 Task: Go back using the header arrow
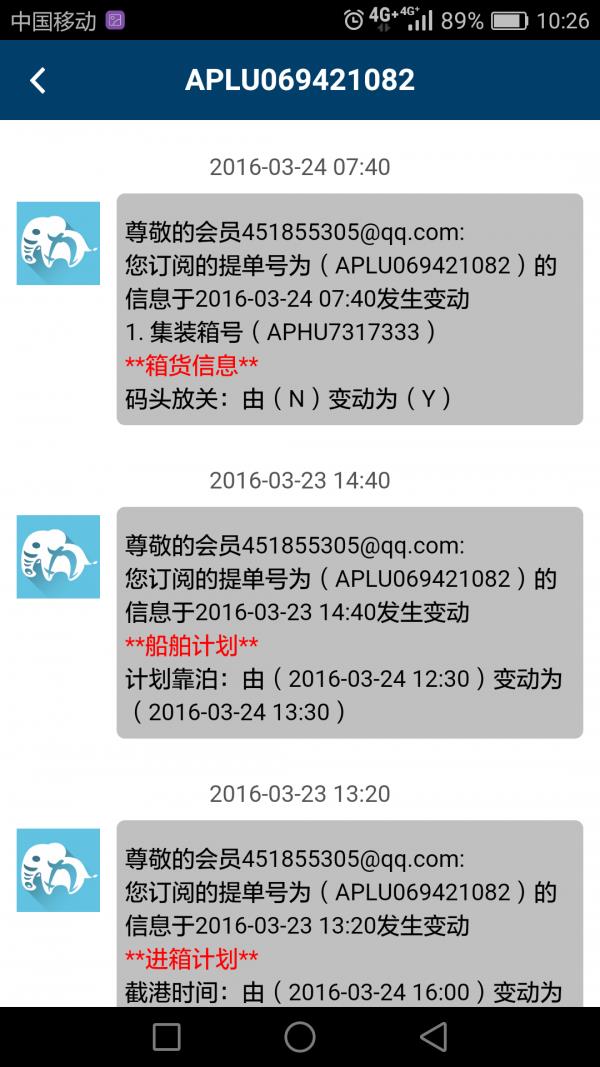click(x=38, y=80)
